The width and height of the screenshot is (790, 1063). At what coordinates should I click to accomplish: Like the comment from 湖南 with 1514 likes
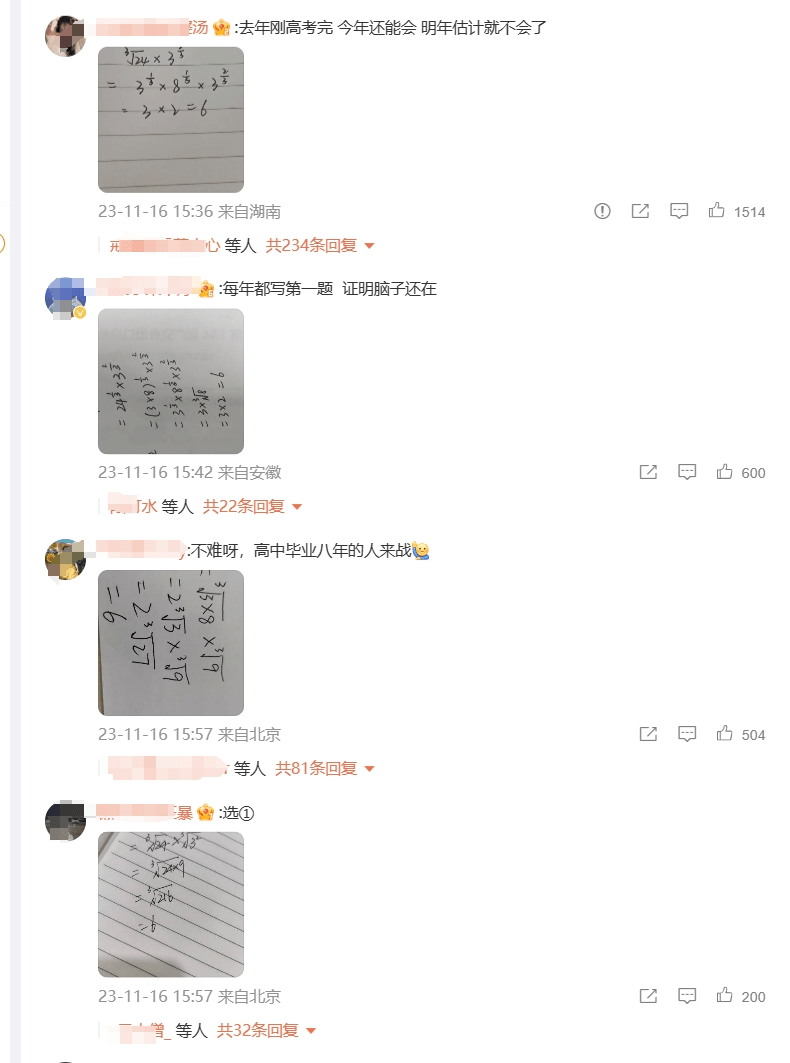point(717,211)
